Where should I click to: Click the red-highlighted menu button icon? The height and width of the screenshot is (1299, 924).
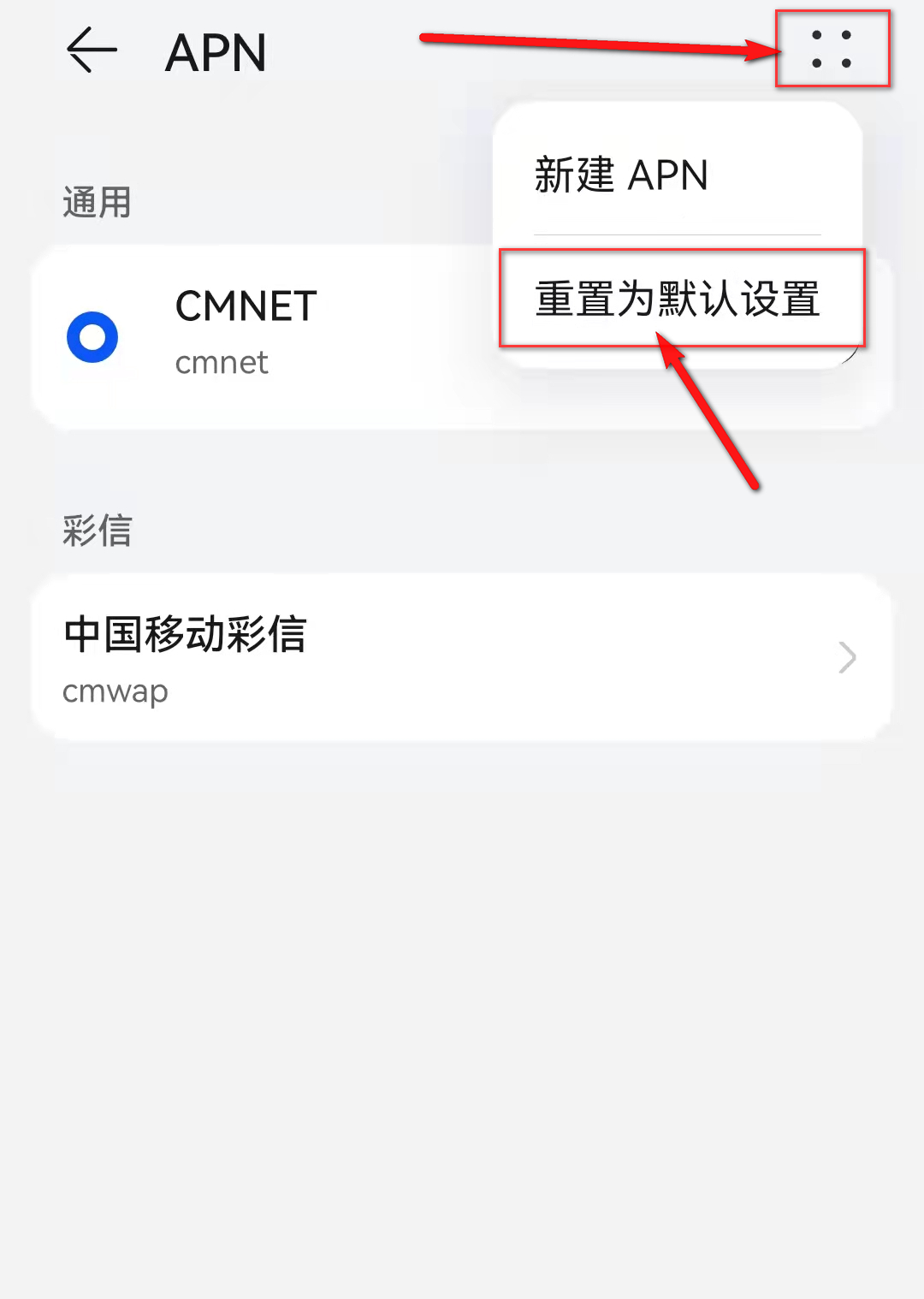point(832,49)
